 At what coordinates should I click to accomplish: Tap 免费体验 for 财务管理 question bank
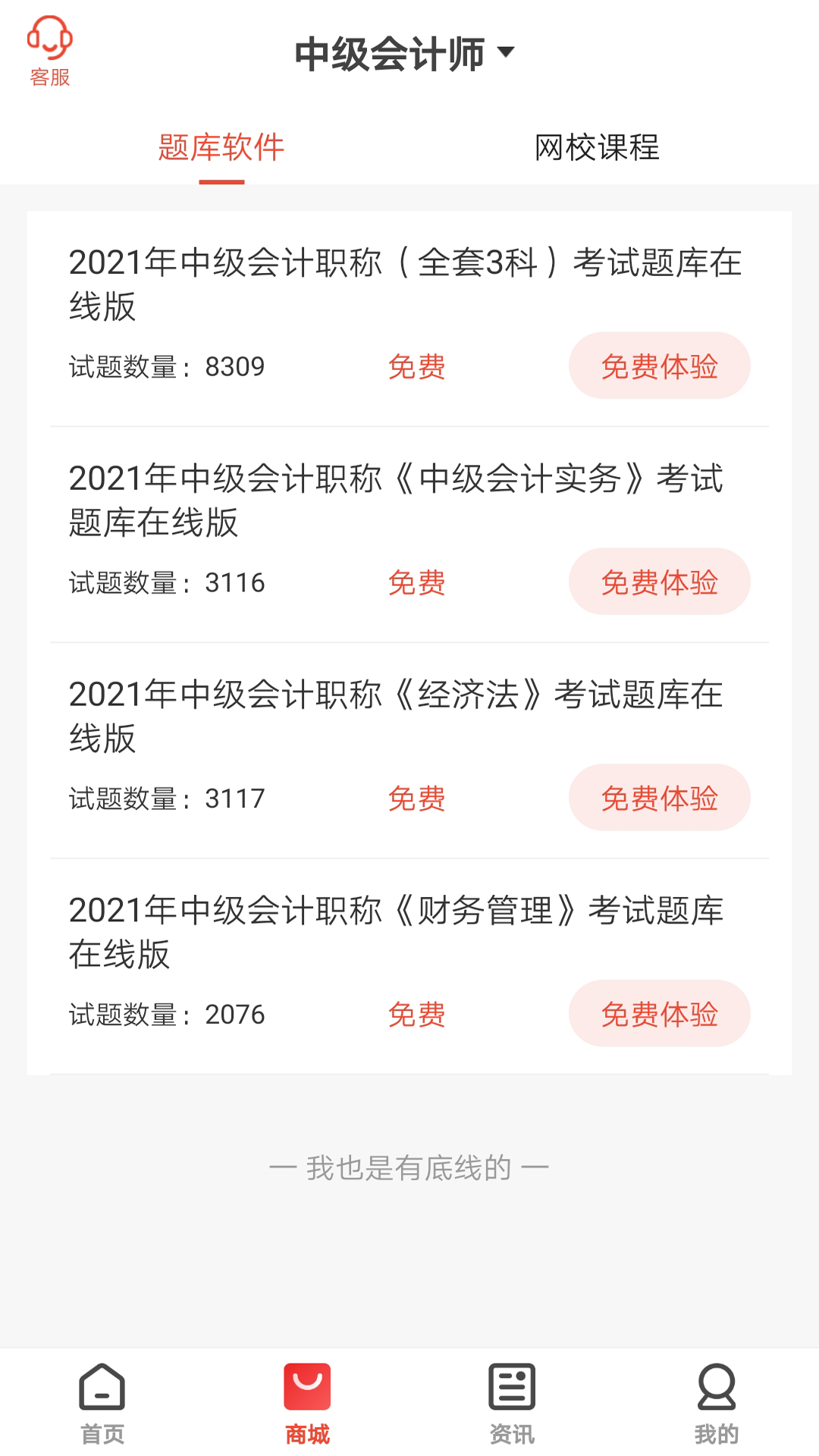tap(659, 1013)
